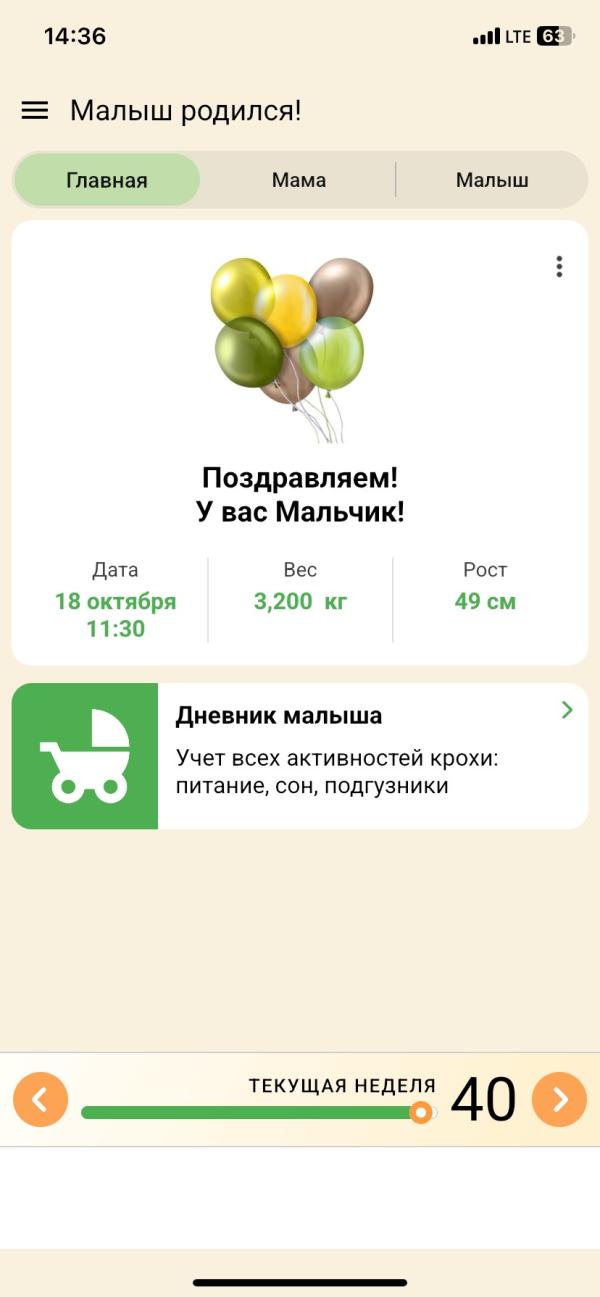Go to the next week
The image size is (600, 1297).
pos(560,1100)
